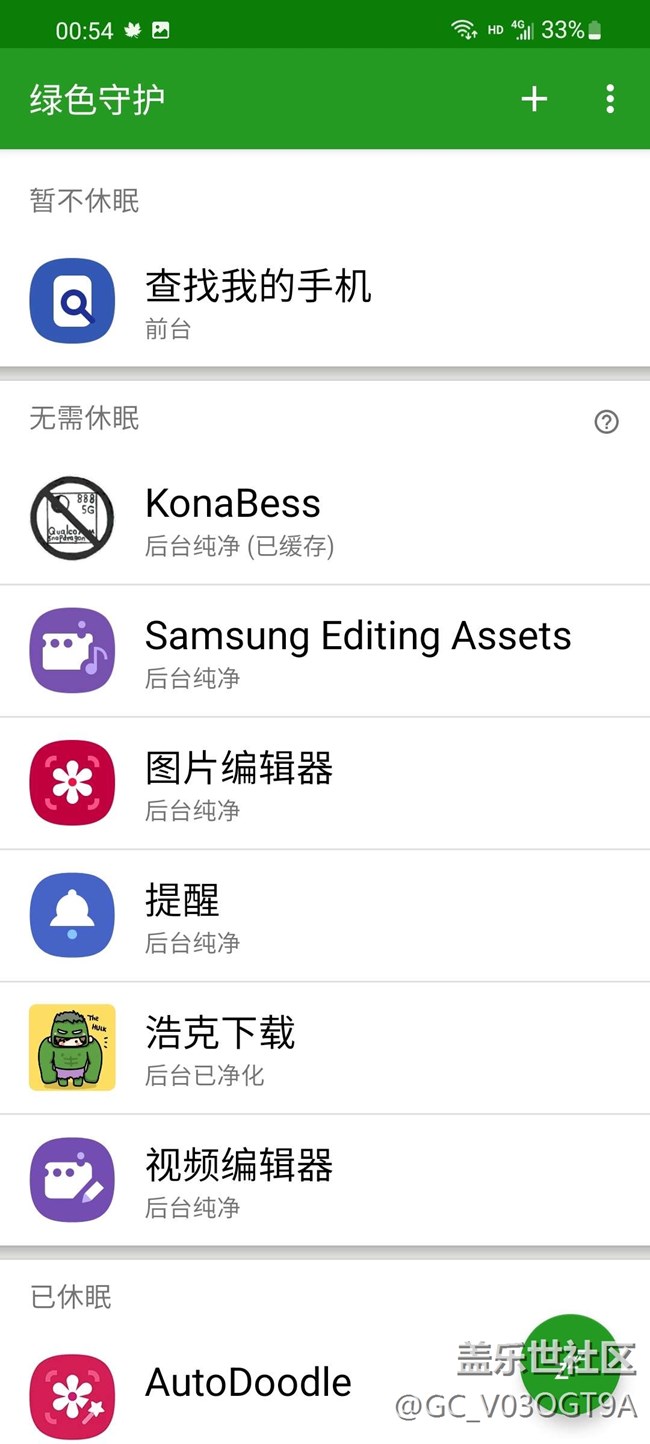
Task: Open the 浩克下载 entry
Action: tap(325, 1047)
